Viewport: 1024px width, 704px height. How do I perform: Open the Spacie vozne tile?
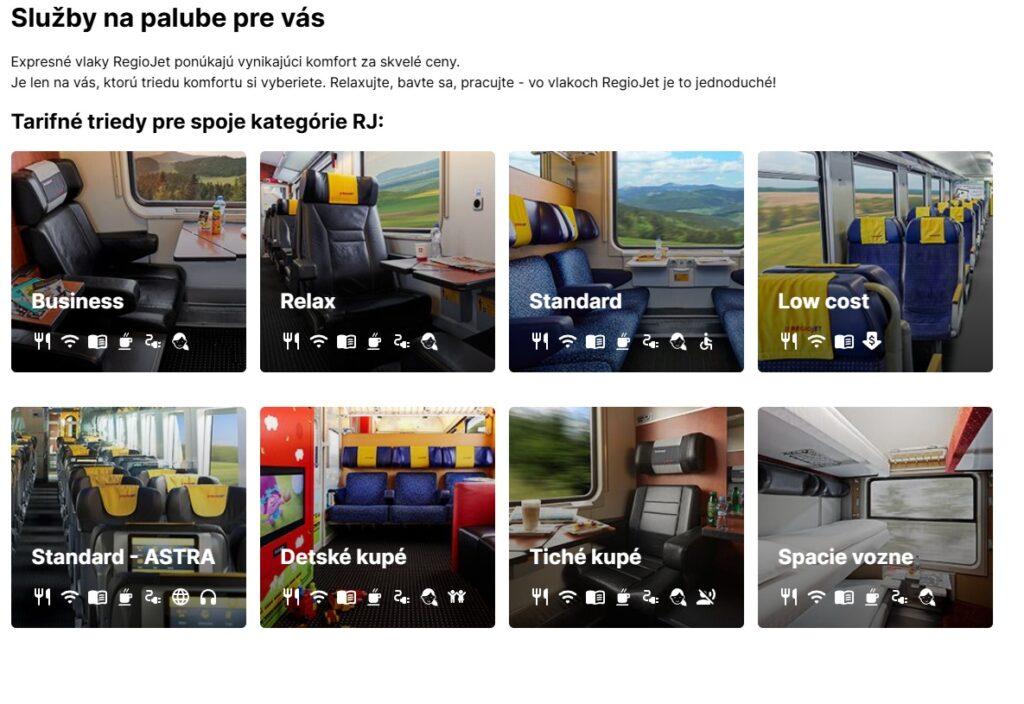click(x=875, y=517)
